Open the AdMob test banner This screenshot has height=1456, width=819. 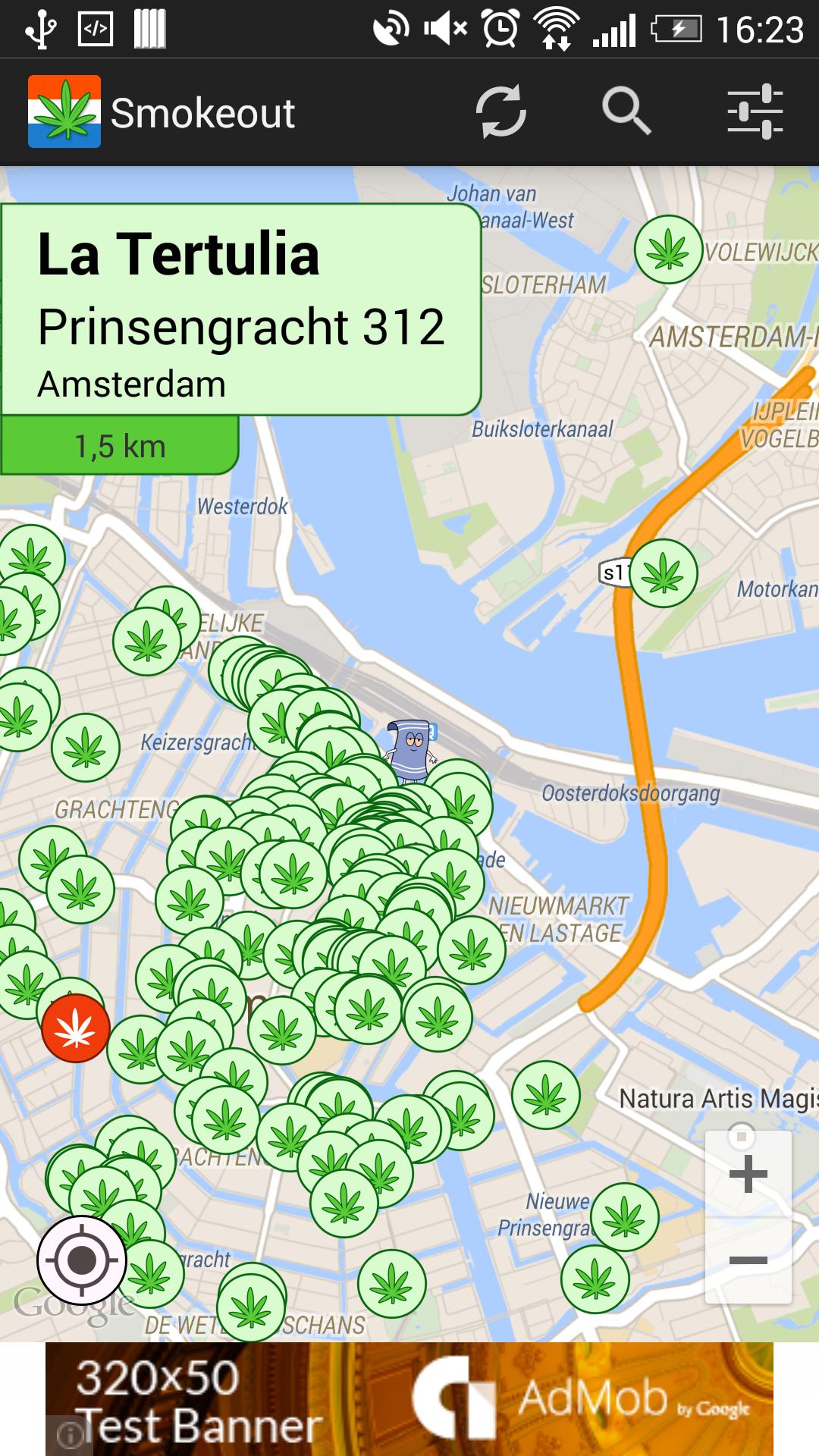tap(409, 1398)
